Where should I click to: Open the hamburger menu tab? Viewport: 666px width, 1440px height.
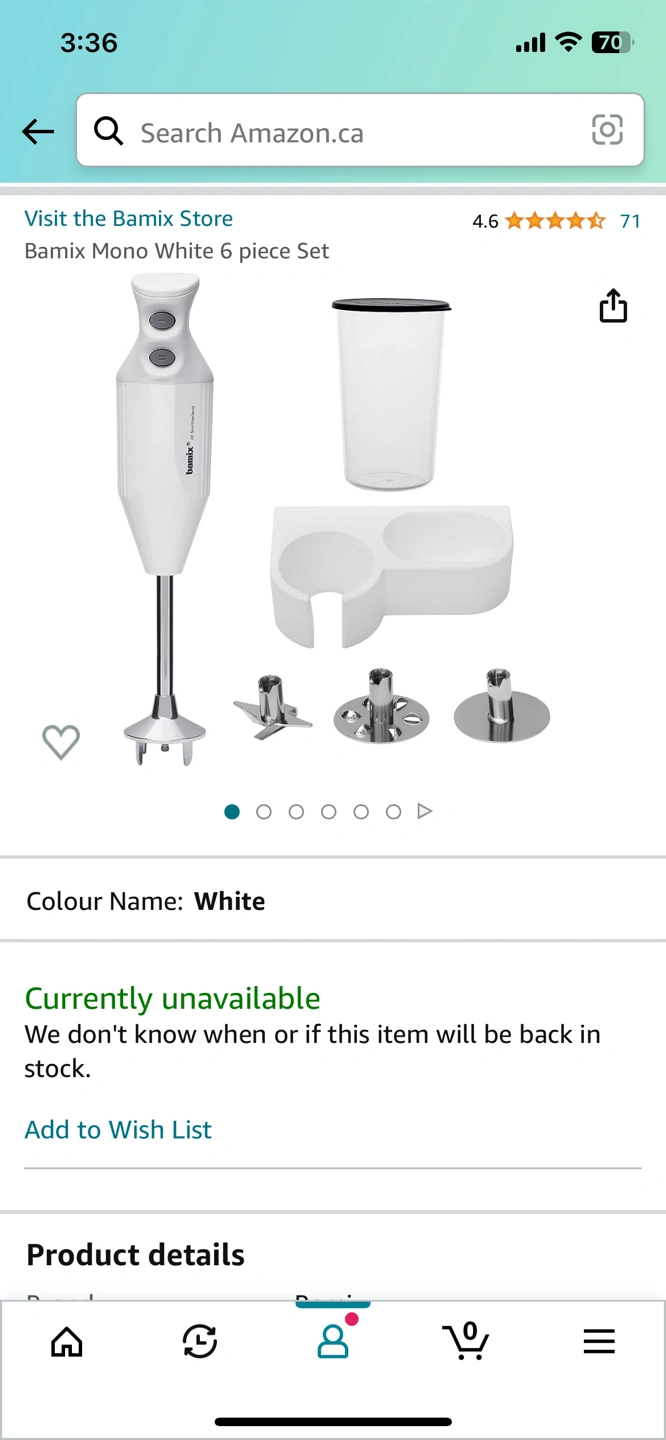point(599,1341)
